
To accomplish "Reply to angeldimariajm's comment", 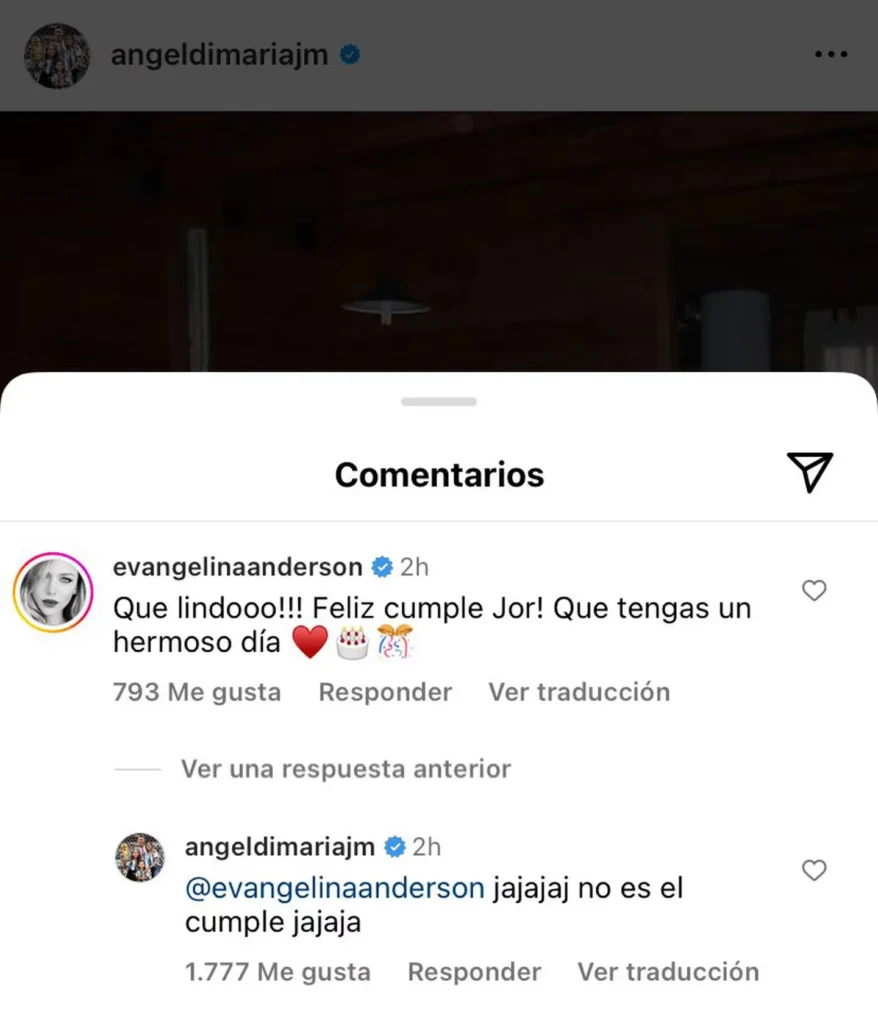I will tap(474, 972).
